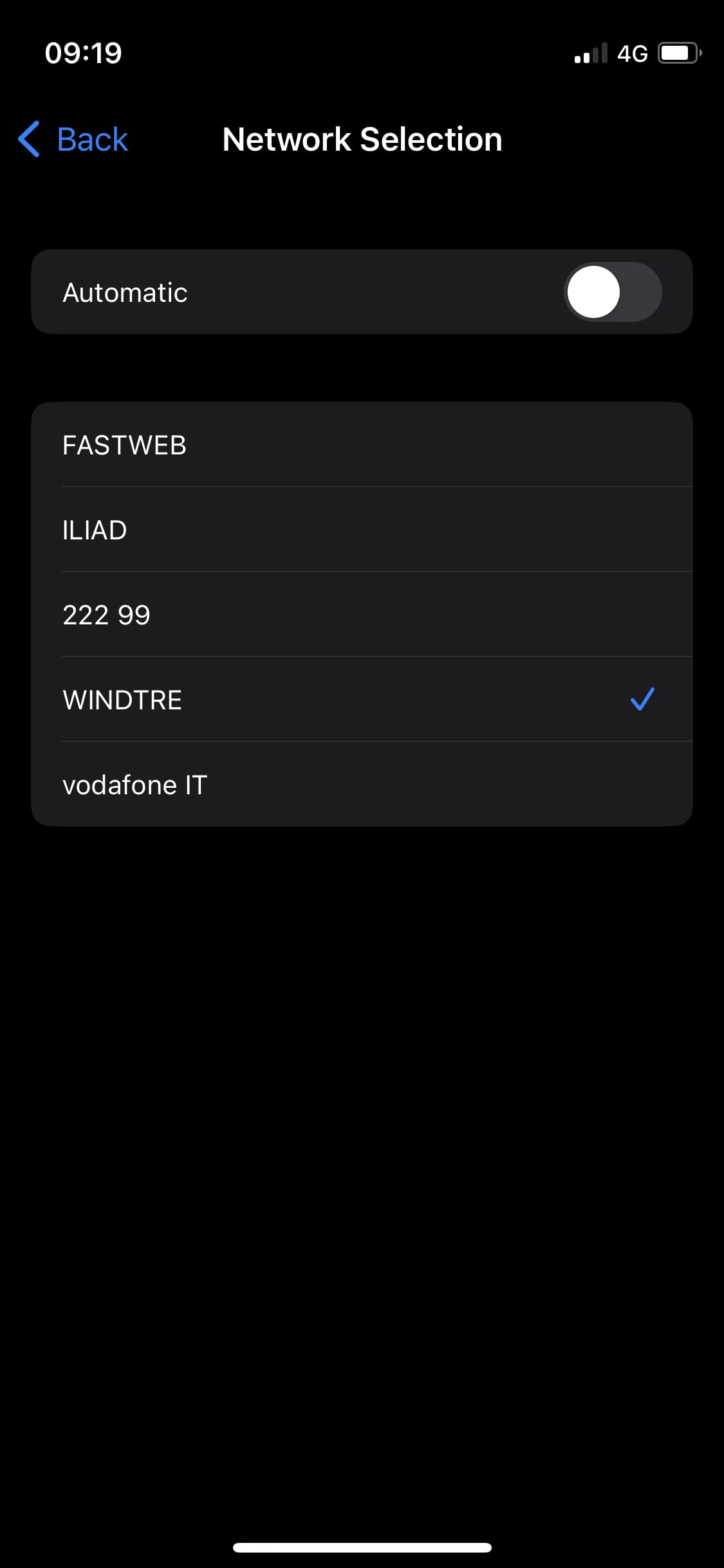Go back to the previous screen
This screenshot has height=1568, width=724.
point(73,139)
